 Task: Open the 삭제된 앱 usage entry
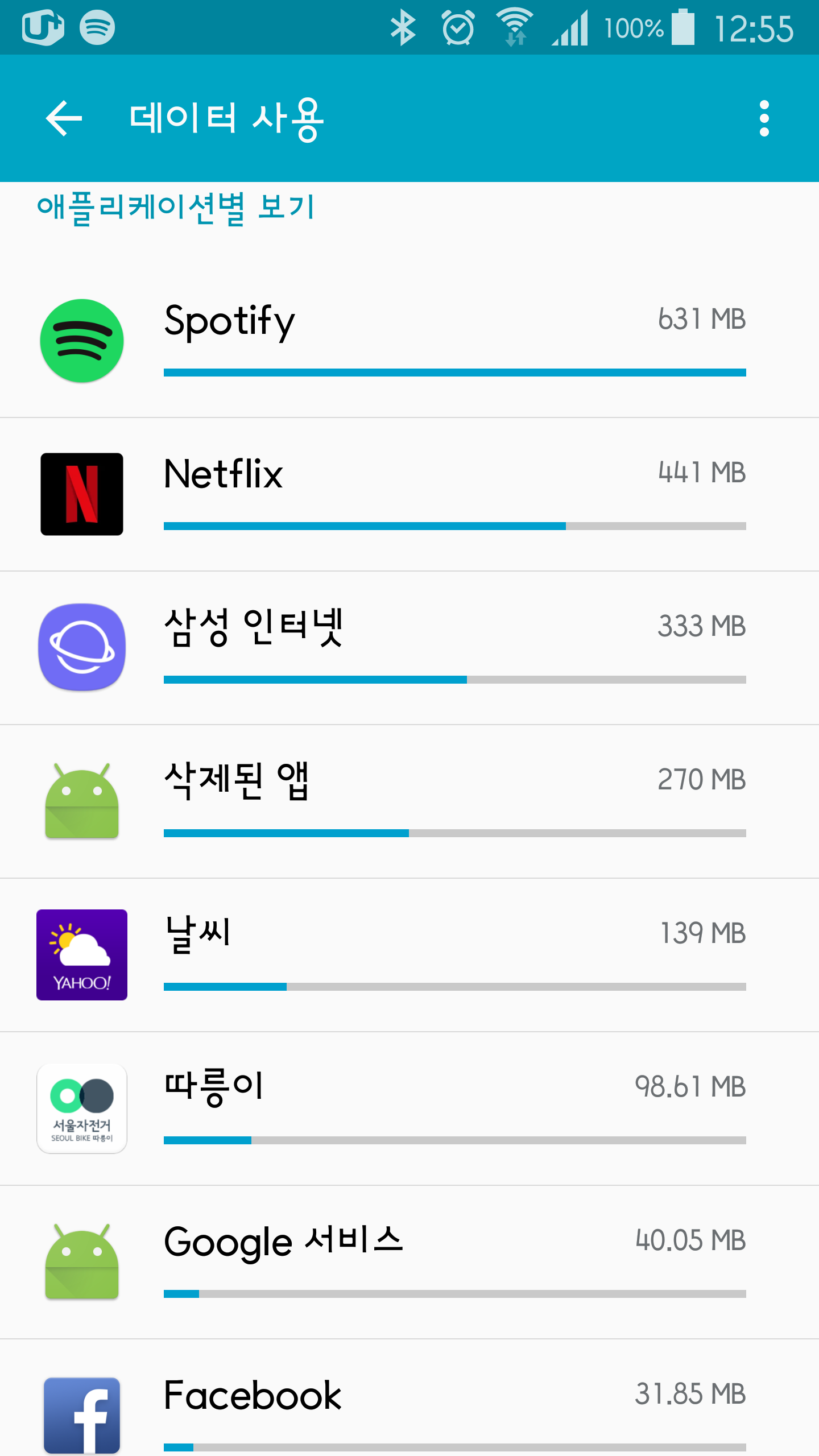coord(409,801)
